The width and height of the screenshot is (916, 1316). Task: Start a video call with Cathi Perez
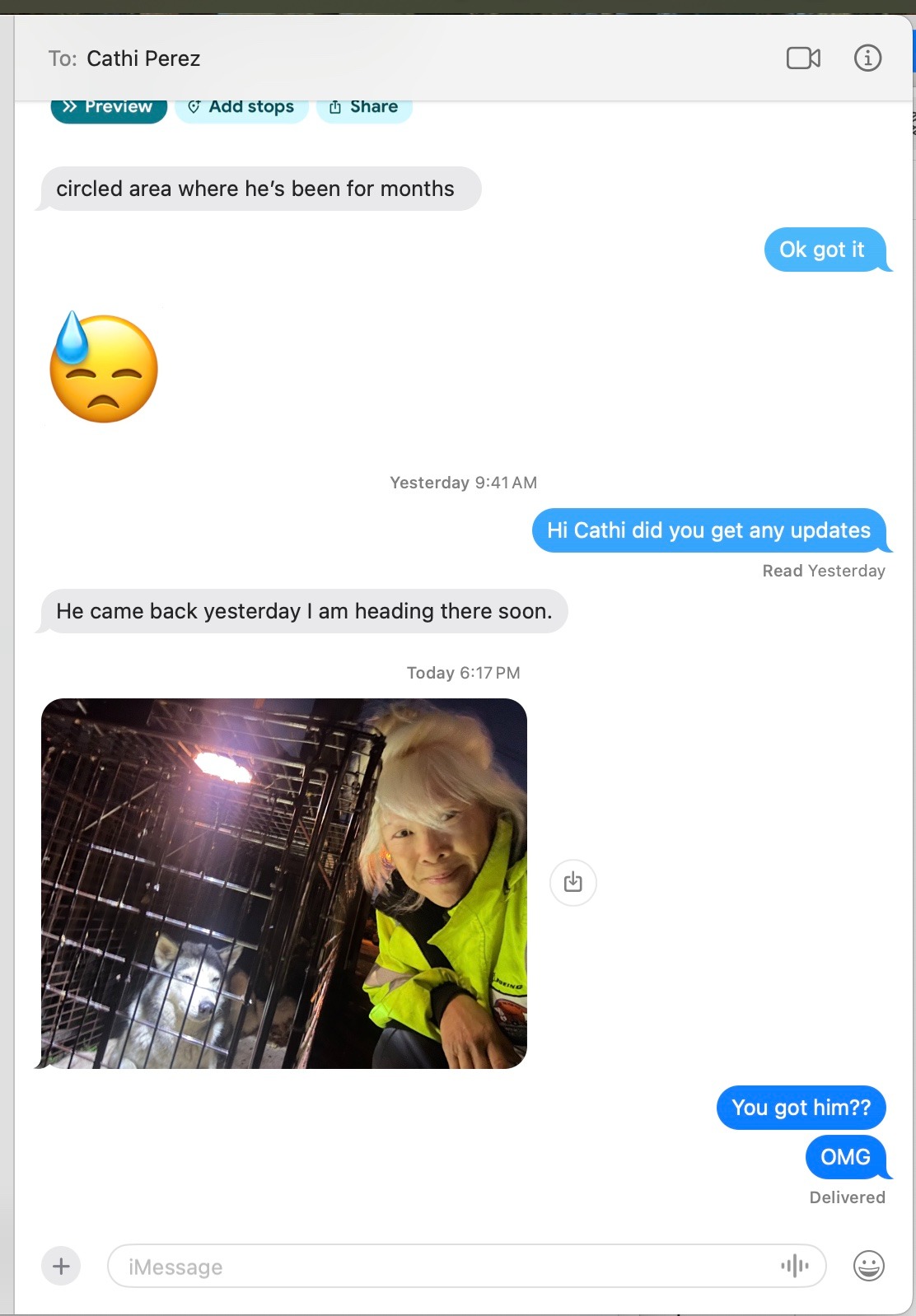pos(803,58)
